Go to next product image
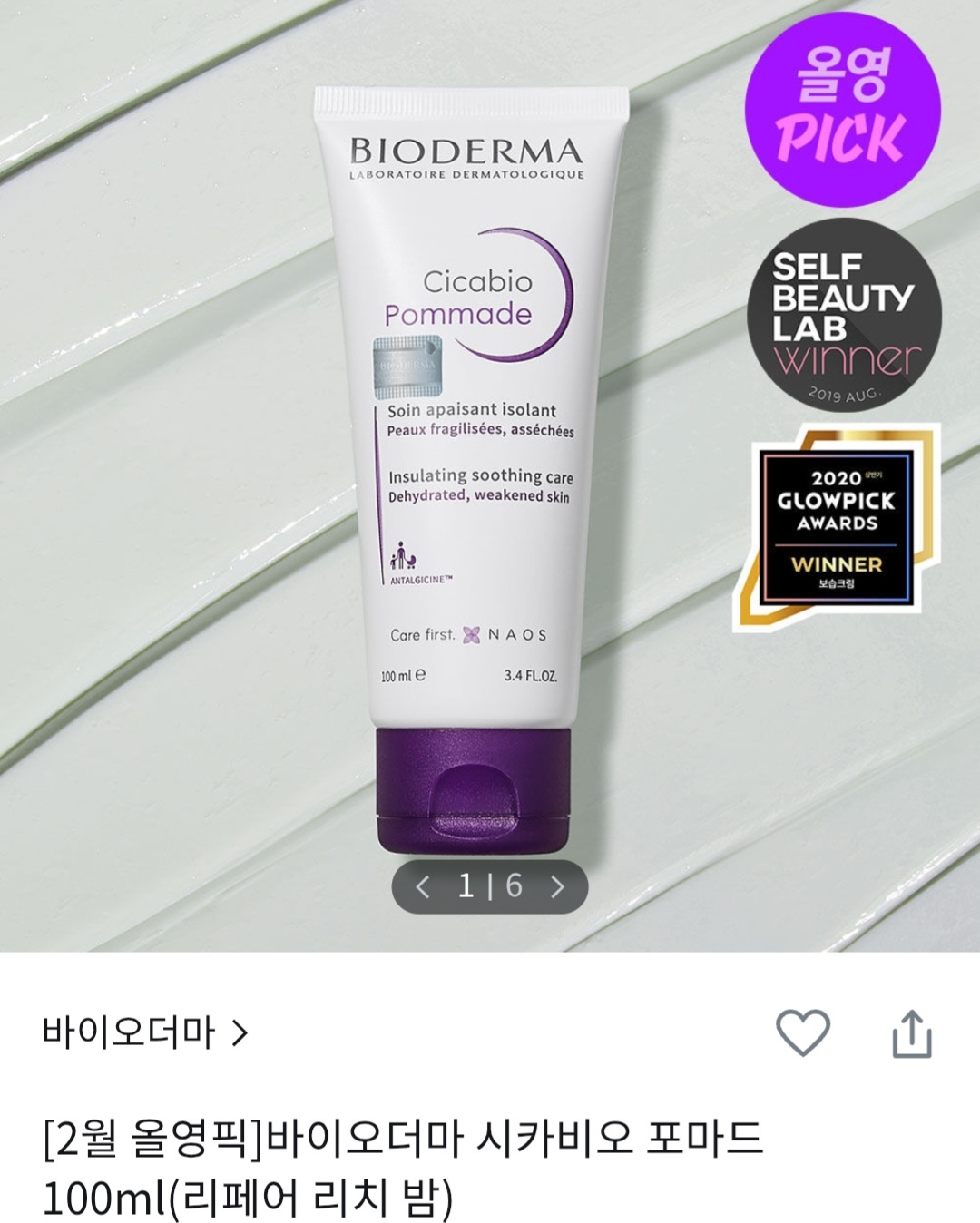The height and width of the screenshot is (1223, 980). coord(557,886)
